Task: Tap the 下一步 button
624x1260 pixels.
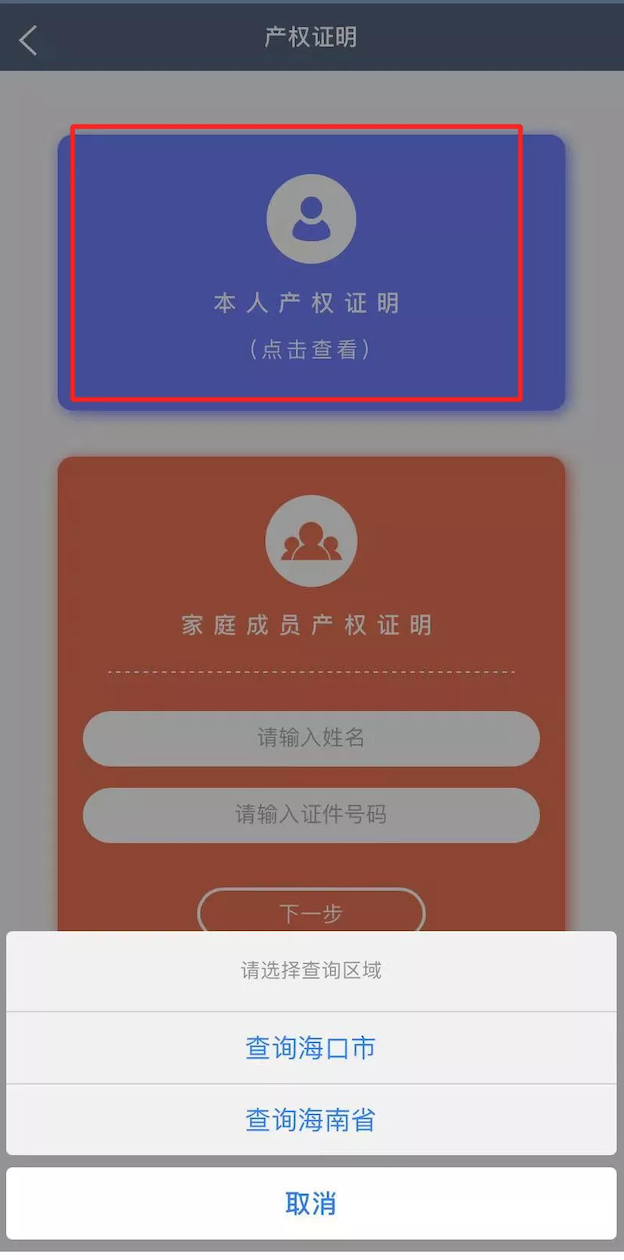Action: click(311, 912)
